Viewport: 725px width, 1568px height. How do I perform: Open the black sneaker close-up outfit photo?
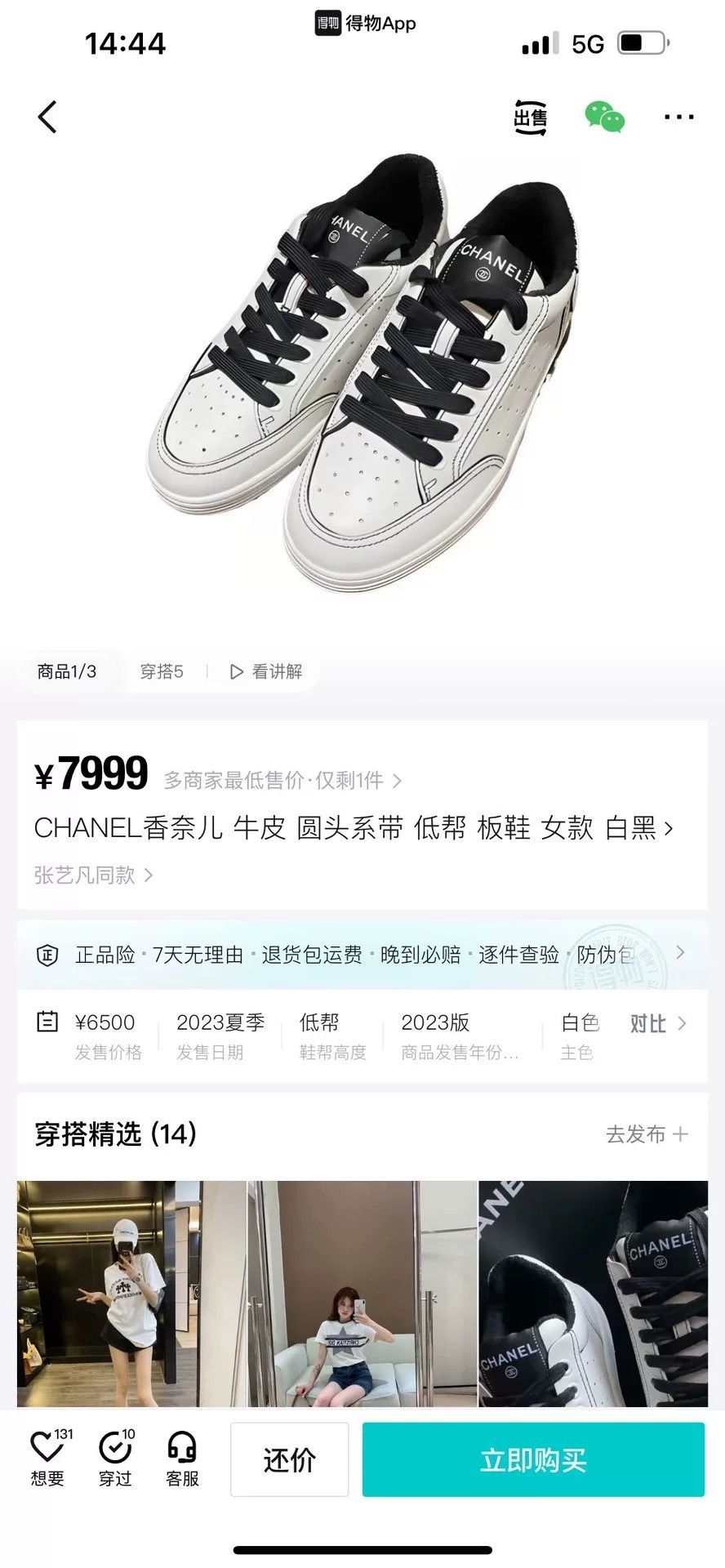tap(594, 1294)
